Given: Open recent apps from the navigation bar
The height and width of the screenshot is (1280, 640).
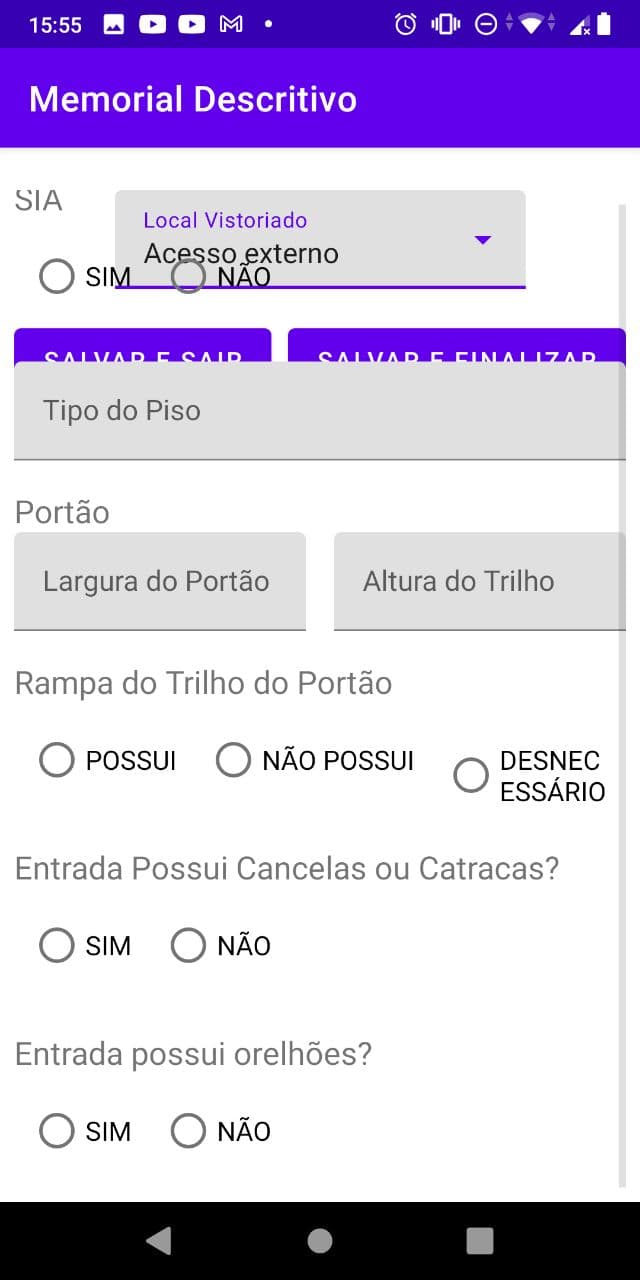Looking at the screenshot, I should coord(480,1241).
